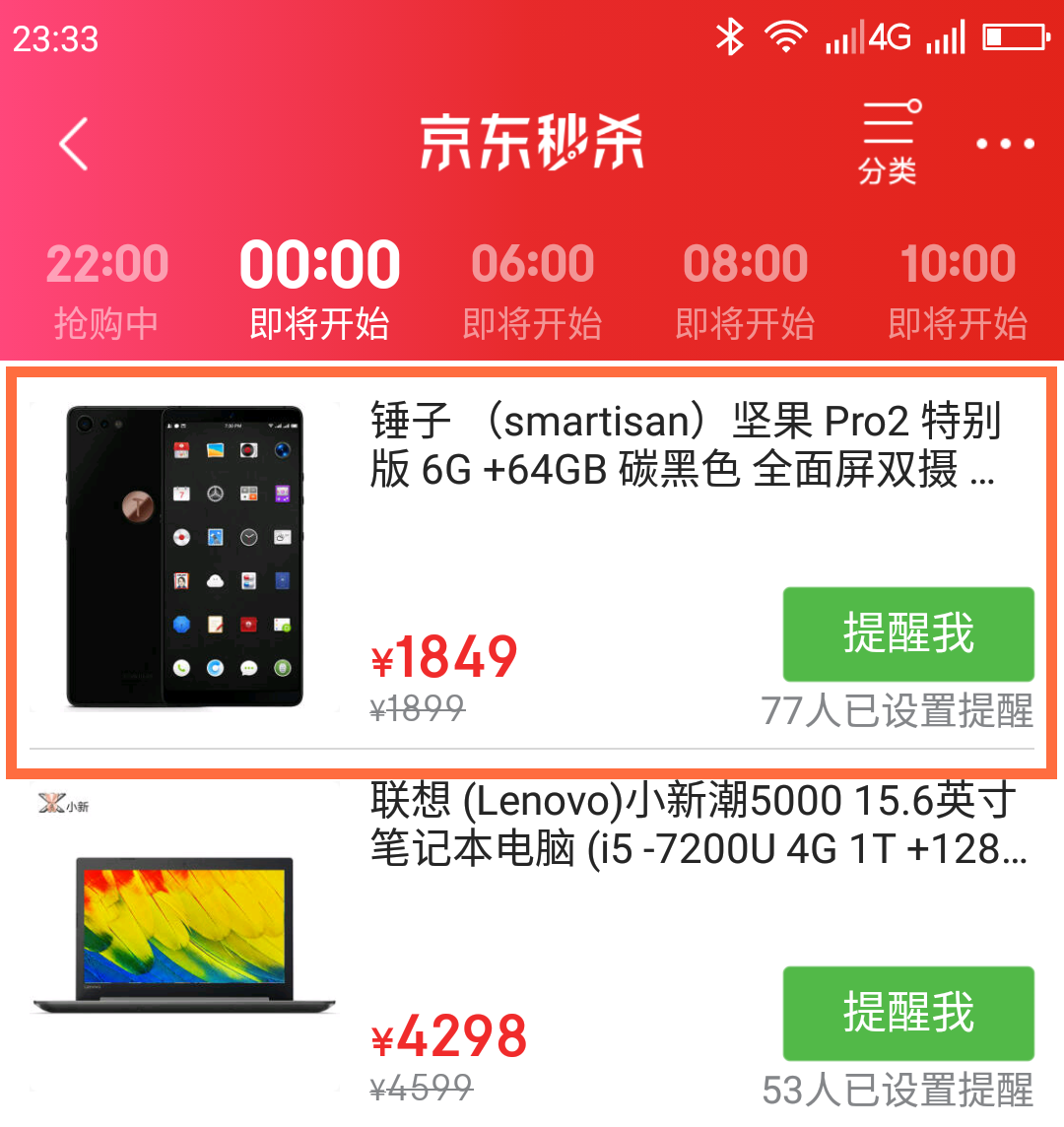View the 08:00 upcoming sale slot
This screenshot has width=1064, height=1127.
tap(746, 290)
